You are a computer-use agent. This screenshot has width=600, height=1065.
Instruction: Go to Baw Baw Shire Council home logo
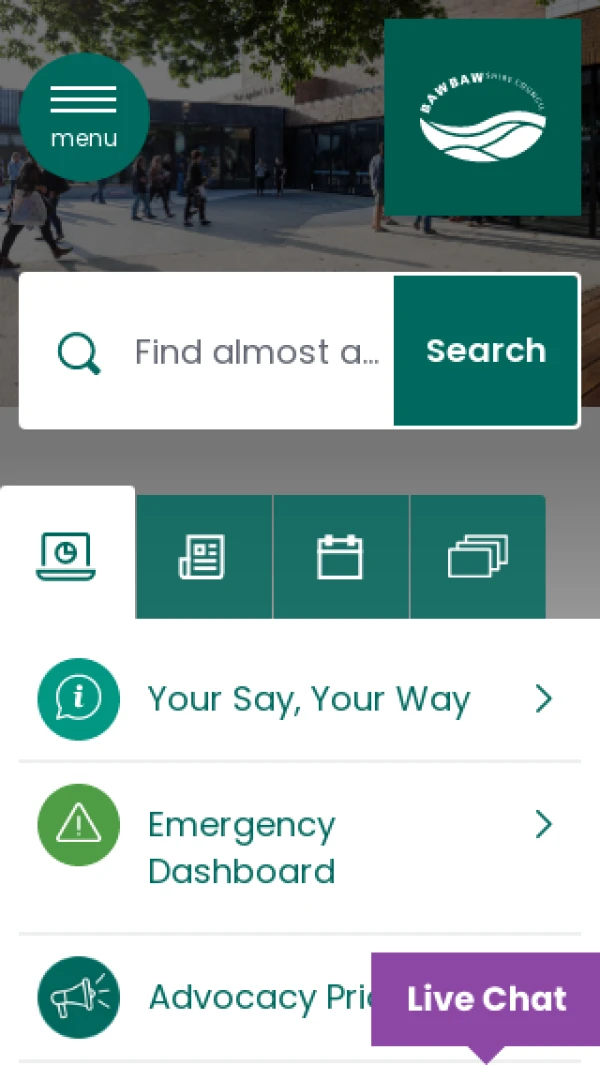pyautogui.click(x=483, y=117)
